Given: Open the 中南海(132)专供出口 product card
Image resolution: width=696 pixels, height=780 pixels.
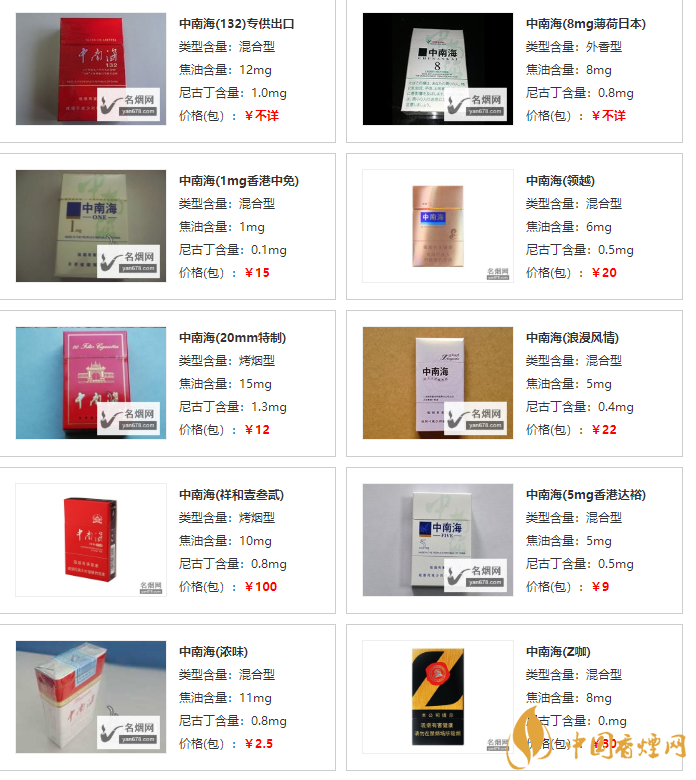Looking at the screenshot, I should [x=237, y=23].
